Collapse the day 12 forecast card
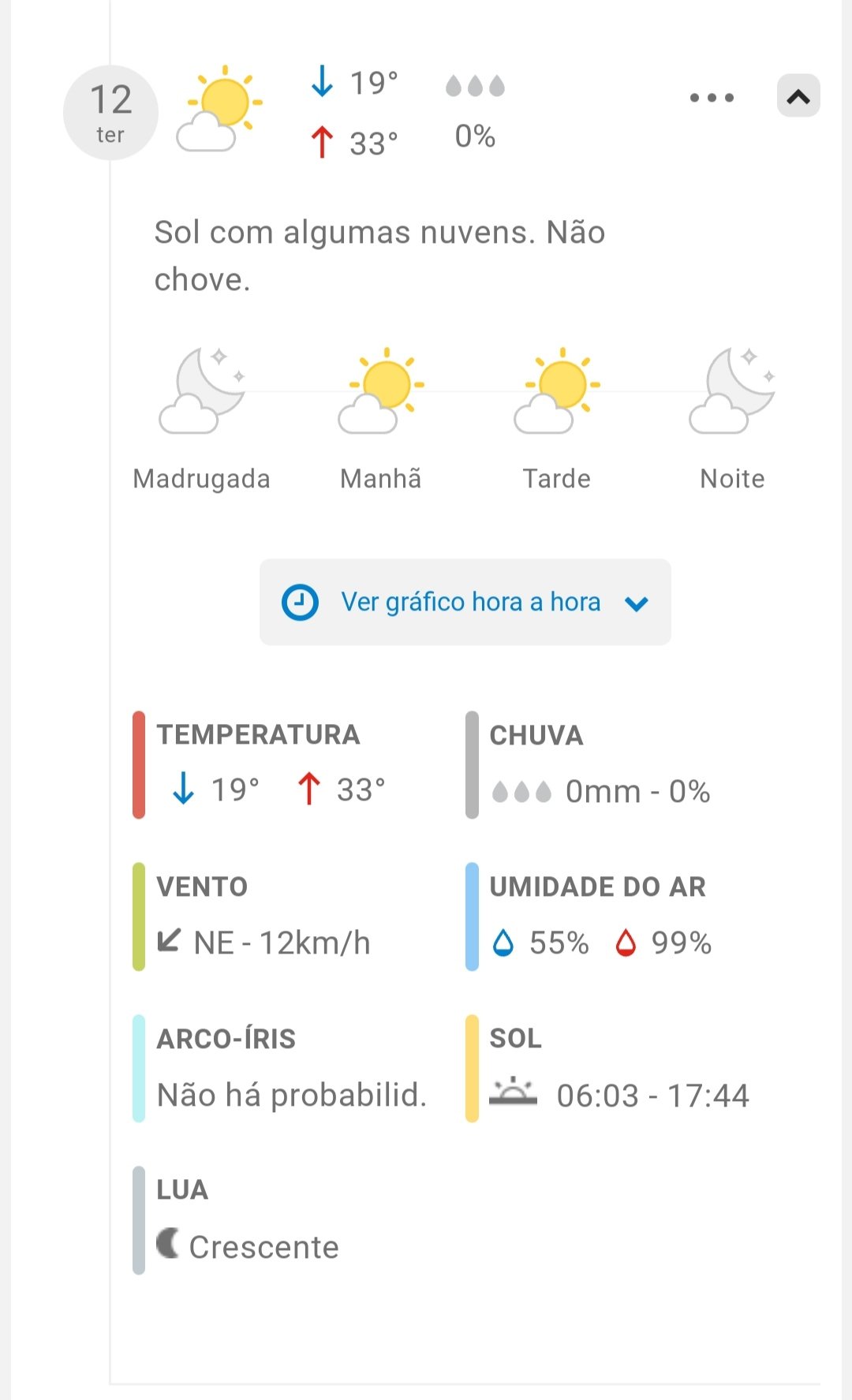Image resolution: width=852 pixels, height=1400 pixels. coord(798,96)
